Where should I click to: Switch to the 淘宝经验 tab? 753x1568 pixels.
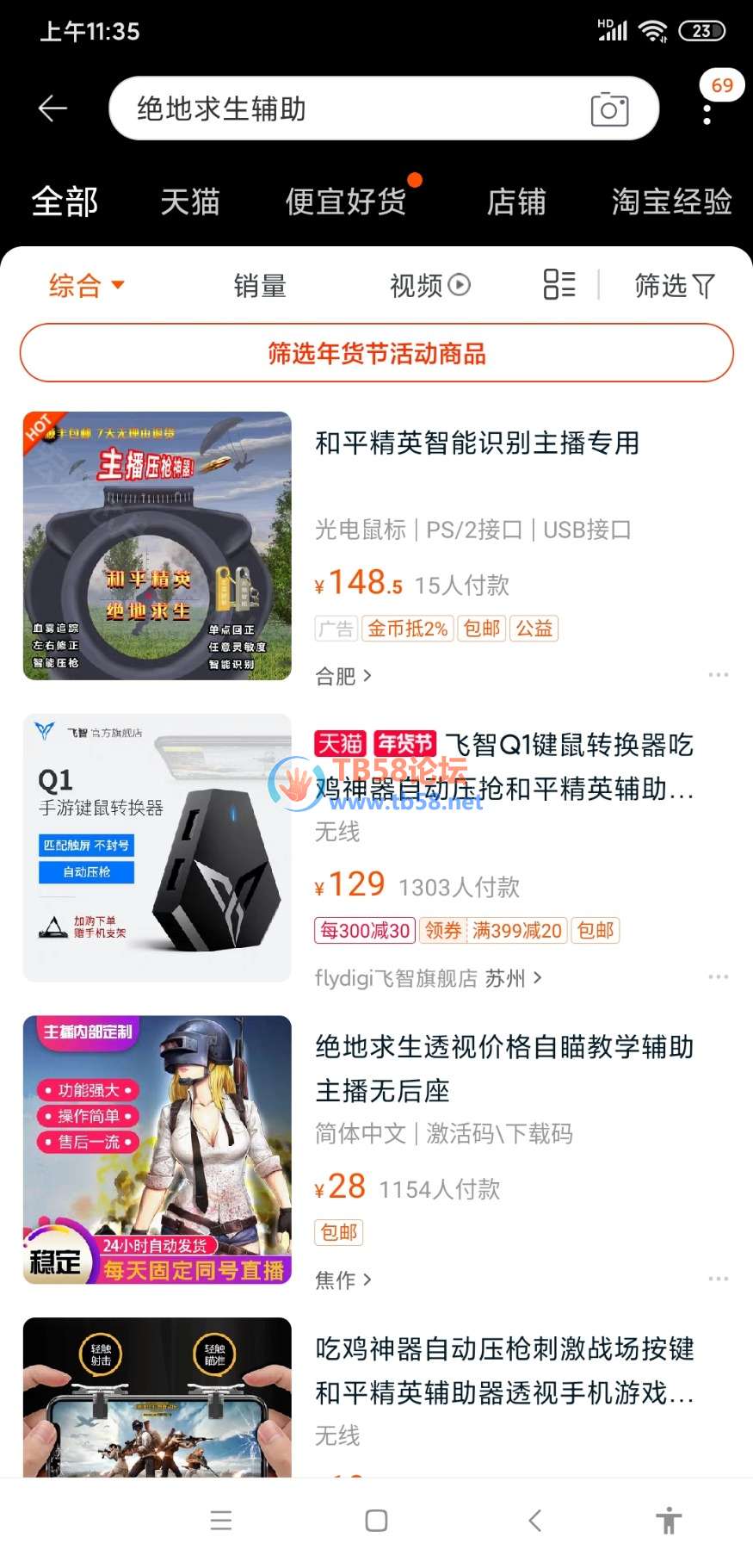coord(671,201)
